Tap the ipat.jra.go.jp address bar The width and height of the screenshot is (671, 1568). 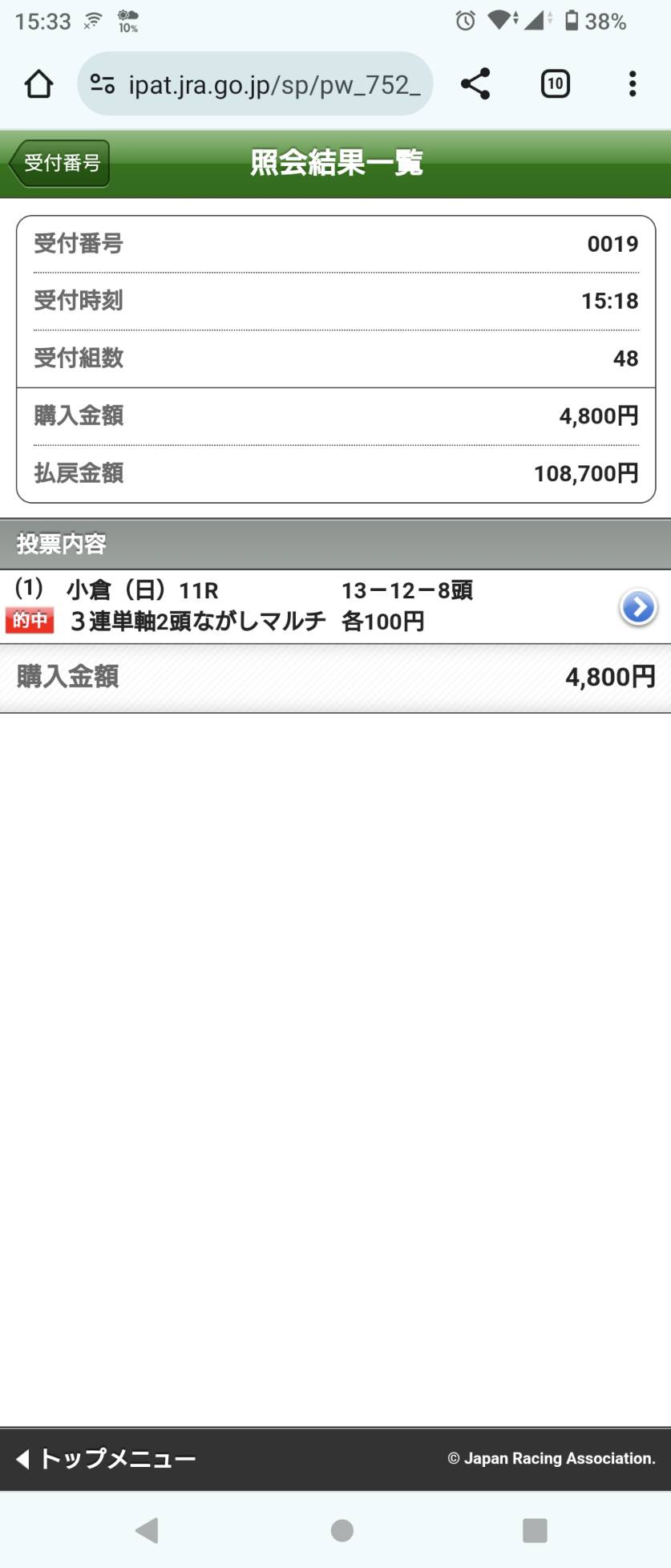tap(273, 84)
